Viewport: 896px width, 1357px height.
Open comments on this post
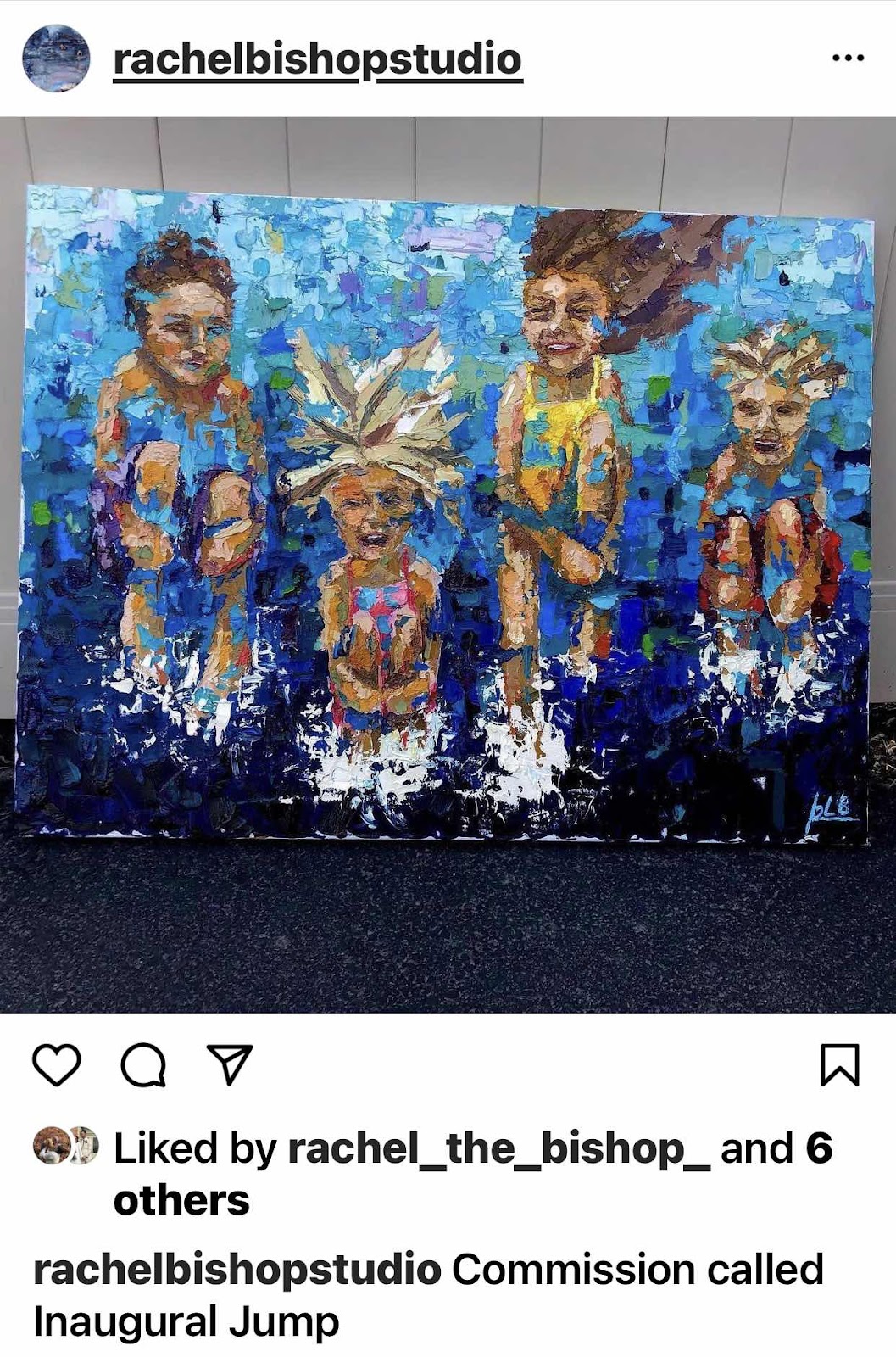[143, 1065]
